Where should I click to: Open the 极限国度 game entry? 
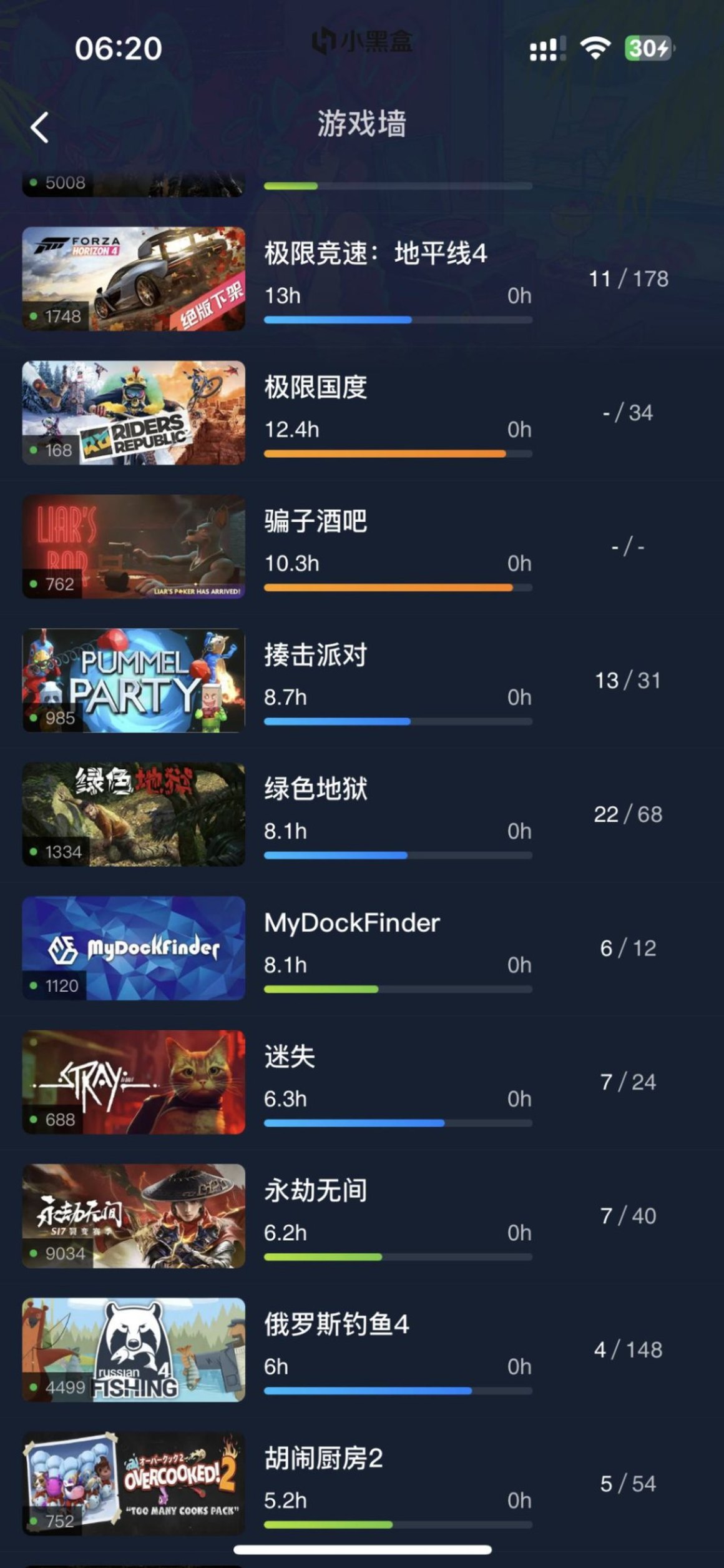tap(374, 412)
